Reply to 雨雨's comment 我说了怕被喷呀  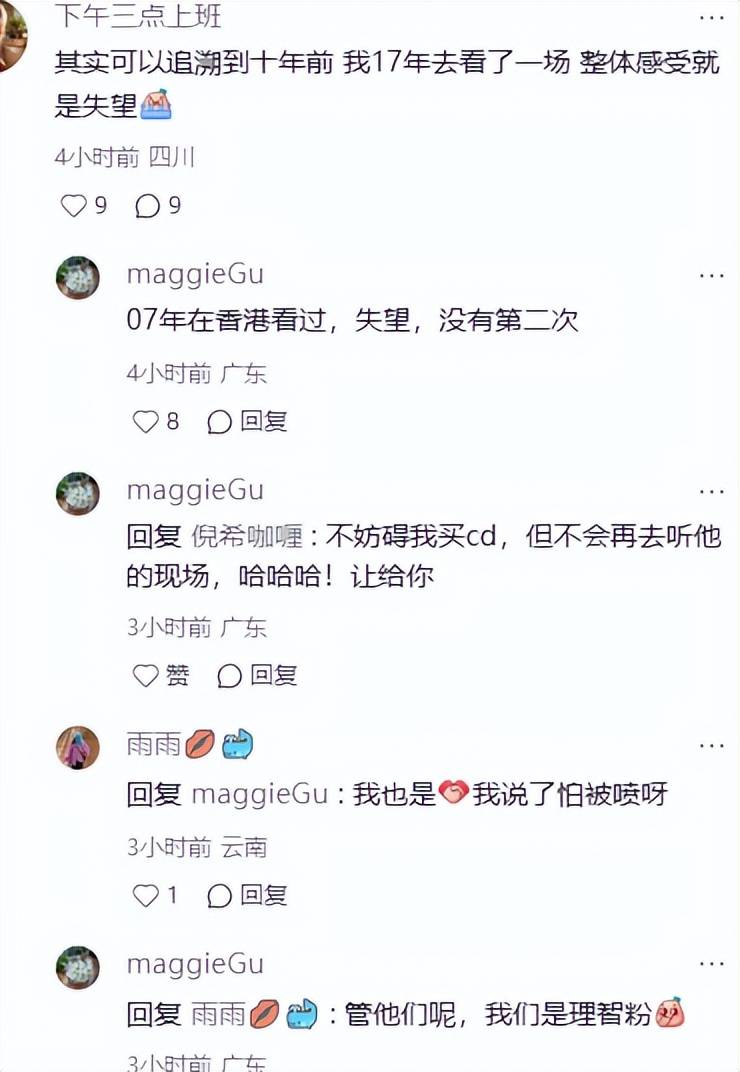tap(247, 895)
